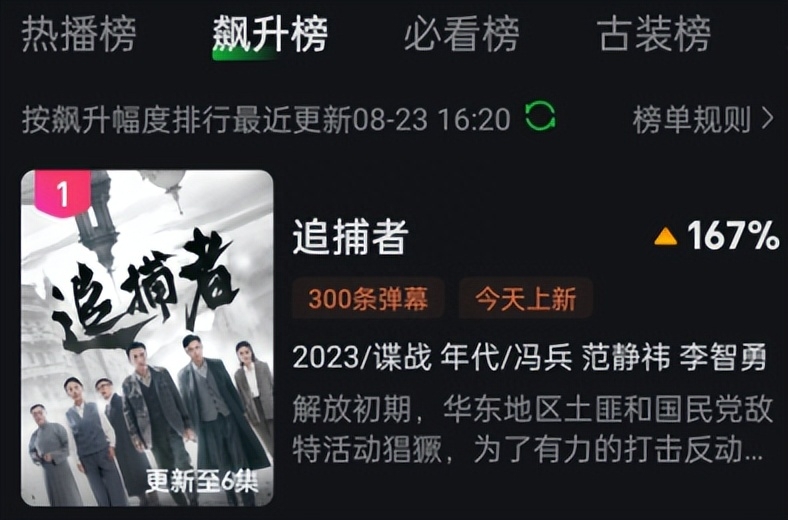Viewport: 788px width, 520px height.
Task: Open the 必看榜 tab
Action: pyautogui.click(x=461, y=35)
